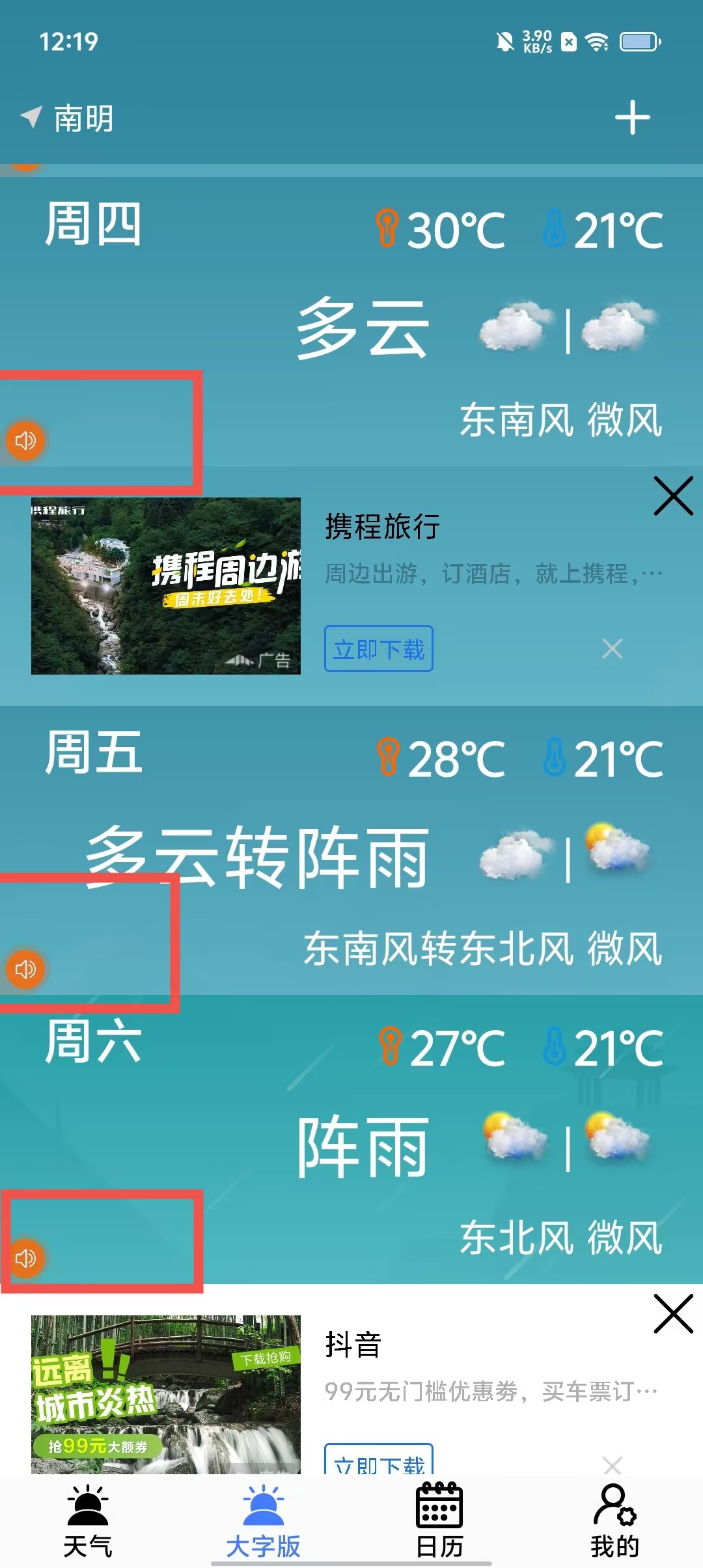Image resolution: width=703 pixels, height=1568 pixels.
Task: Play voice broadcast for 周四 forecast
Action: point(25,441)
